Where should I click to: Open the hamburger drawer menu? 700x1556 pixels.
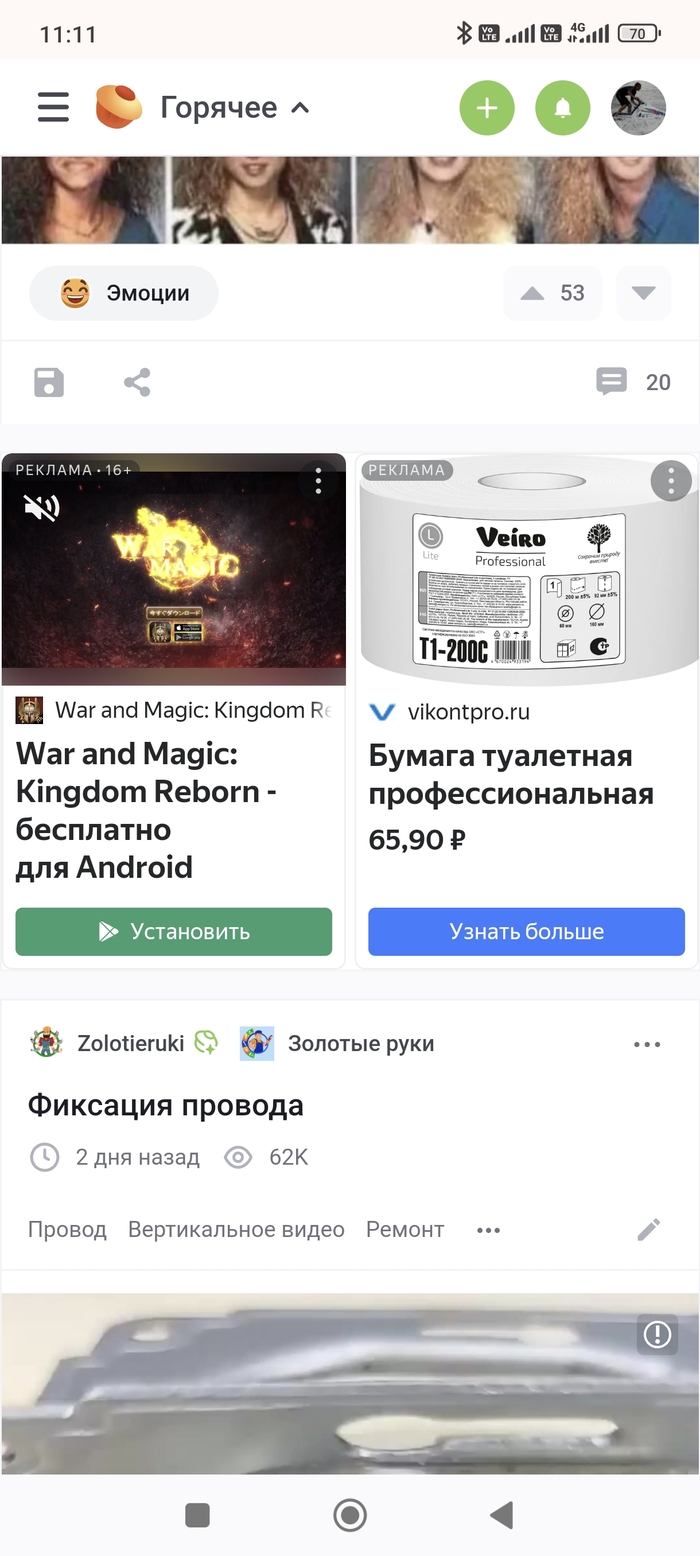coord(53,107)
